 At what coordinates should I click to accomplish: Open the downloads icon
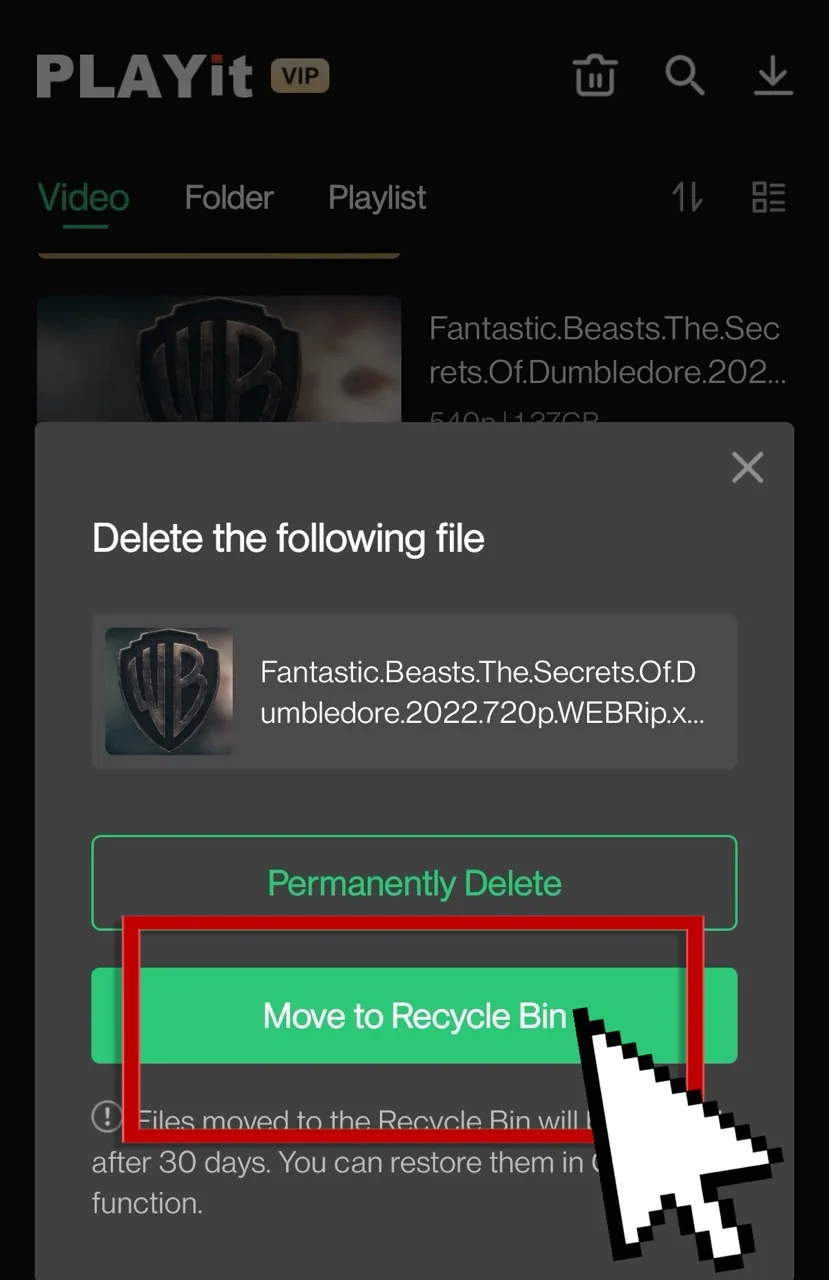pos(773,76)
